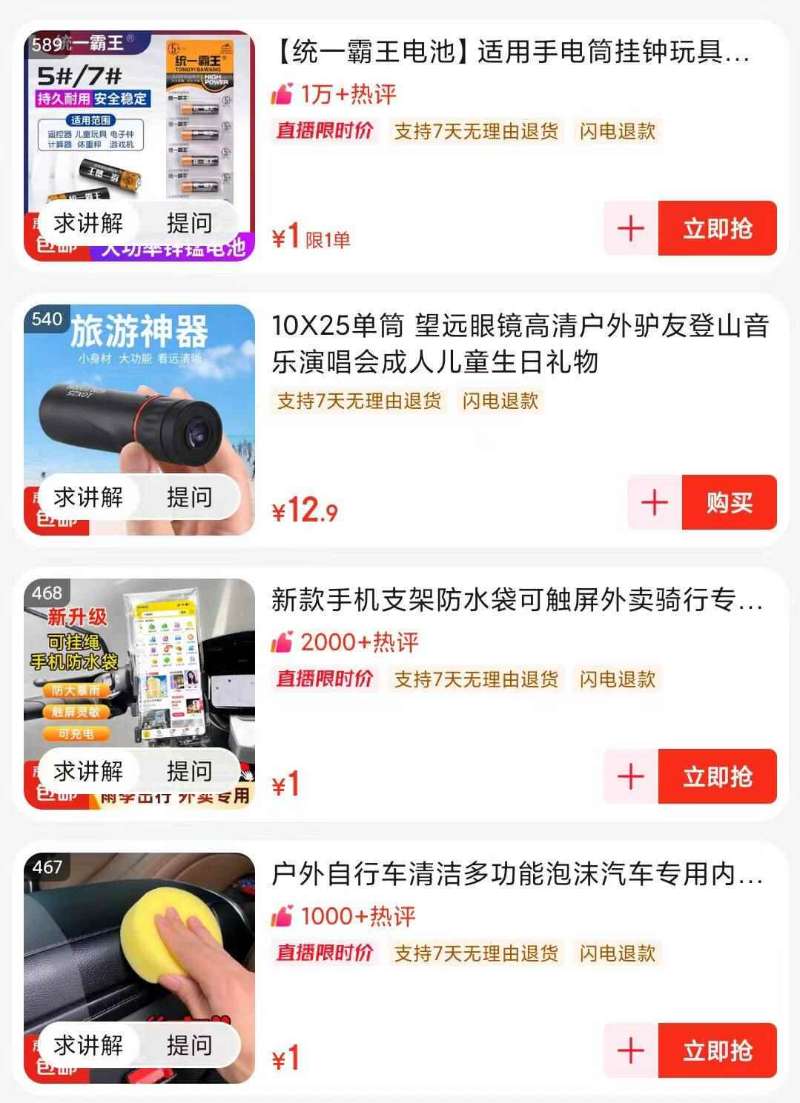Open the 统一霸王电池 product card

(x=510, y=50)
